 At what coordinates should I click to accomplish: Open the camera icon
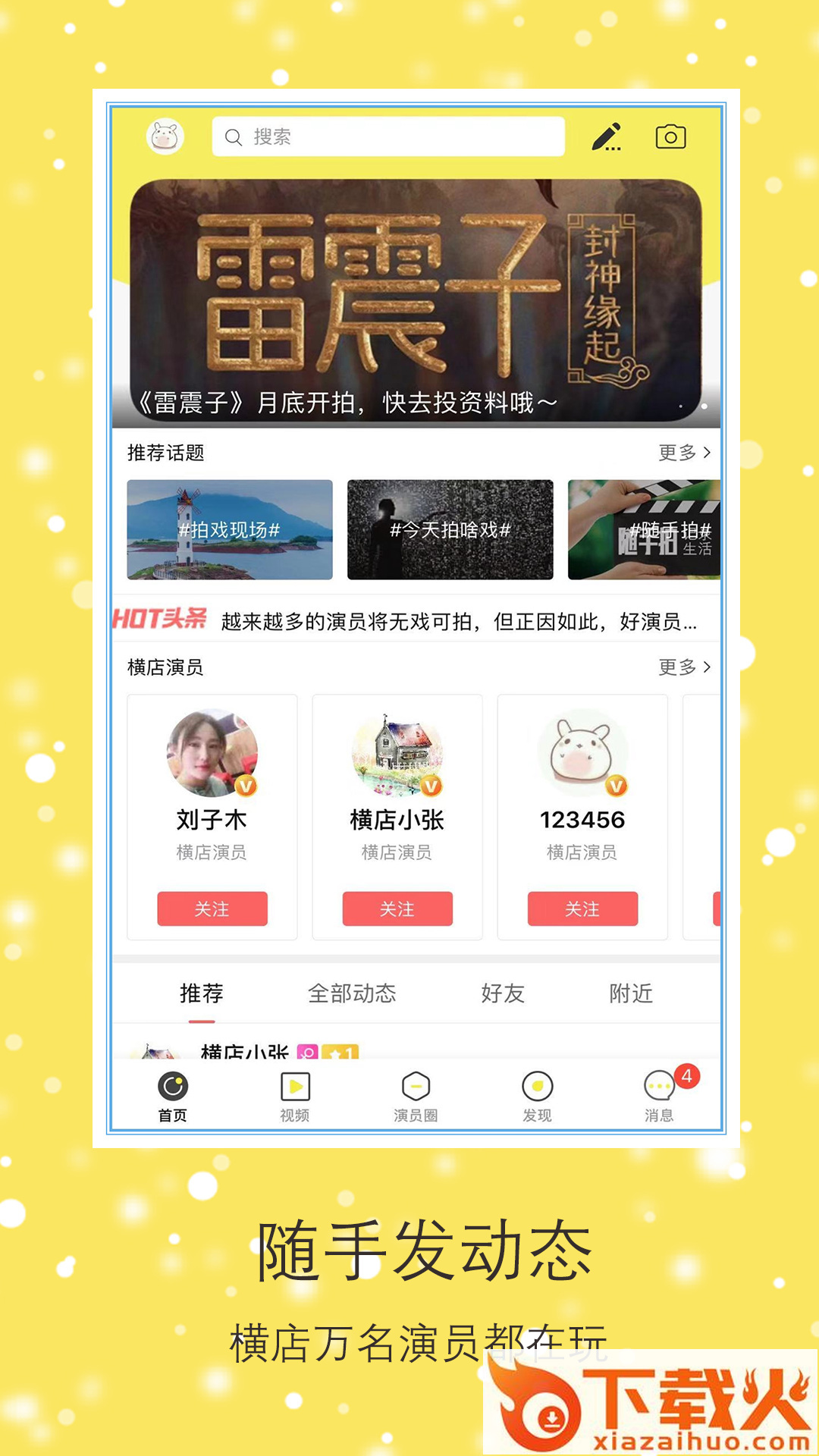[671, 136]
